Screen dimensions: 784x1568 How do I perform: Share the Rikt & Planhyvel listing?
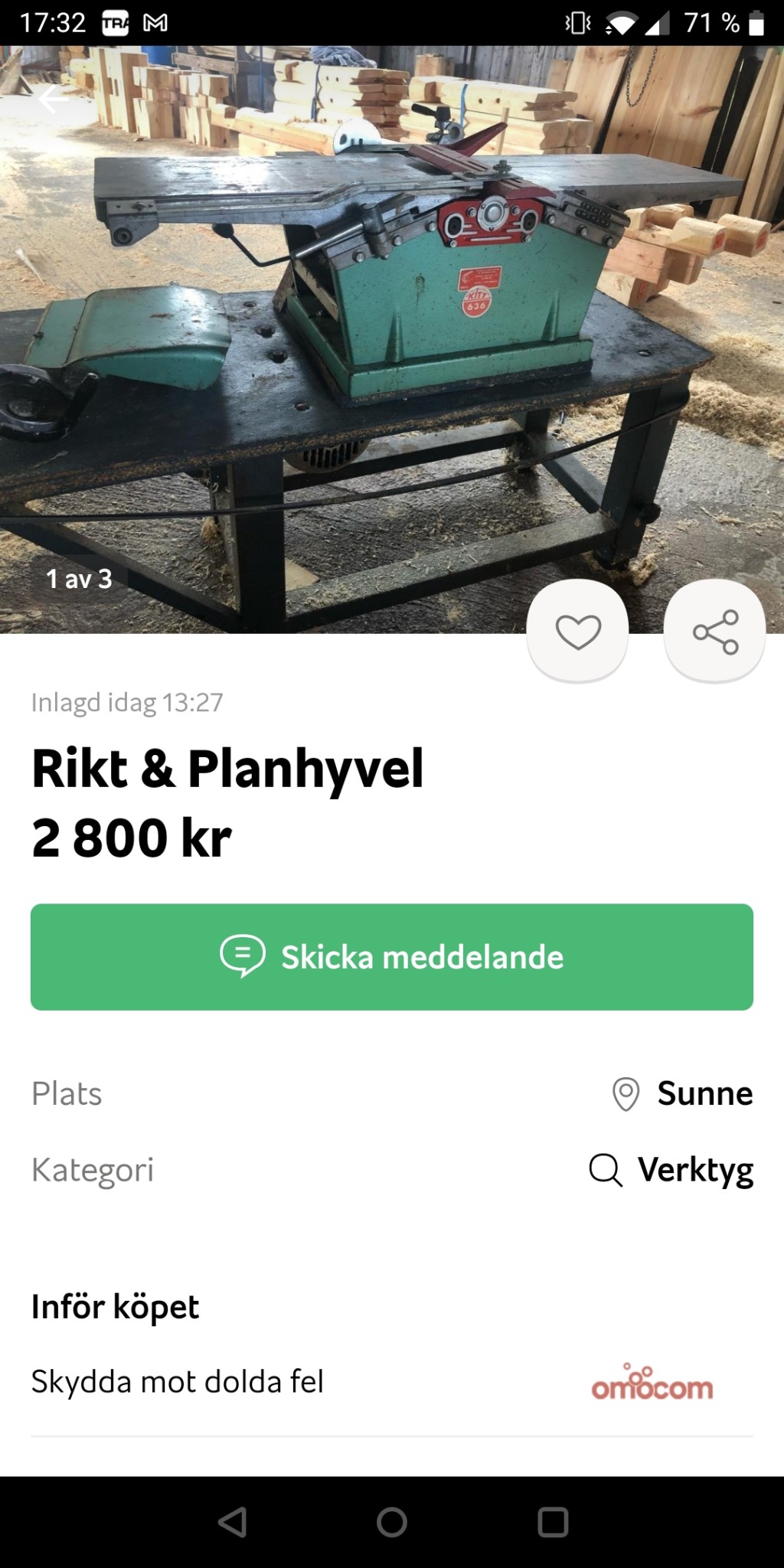point(715,631)
